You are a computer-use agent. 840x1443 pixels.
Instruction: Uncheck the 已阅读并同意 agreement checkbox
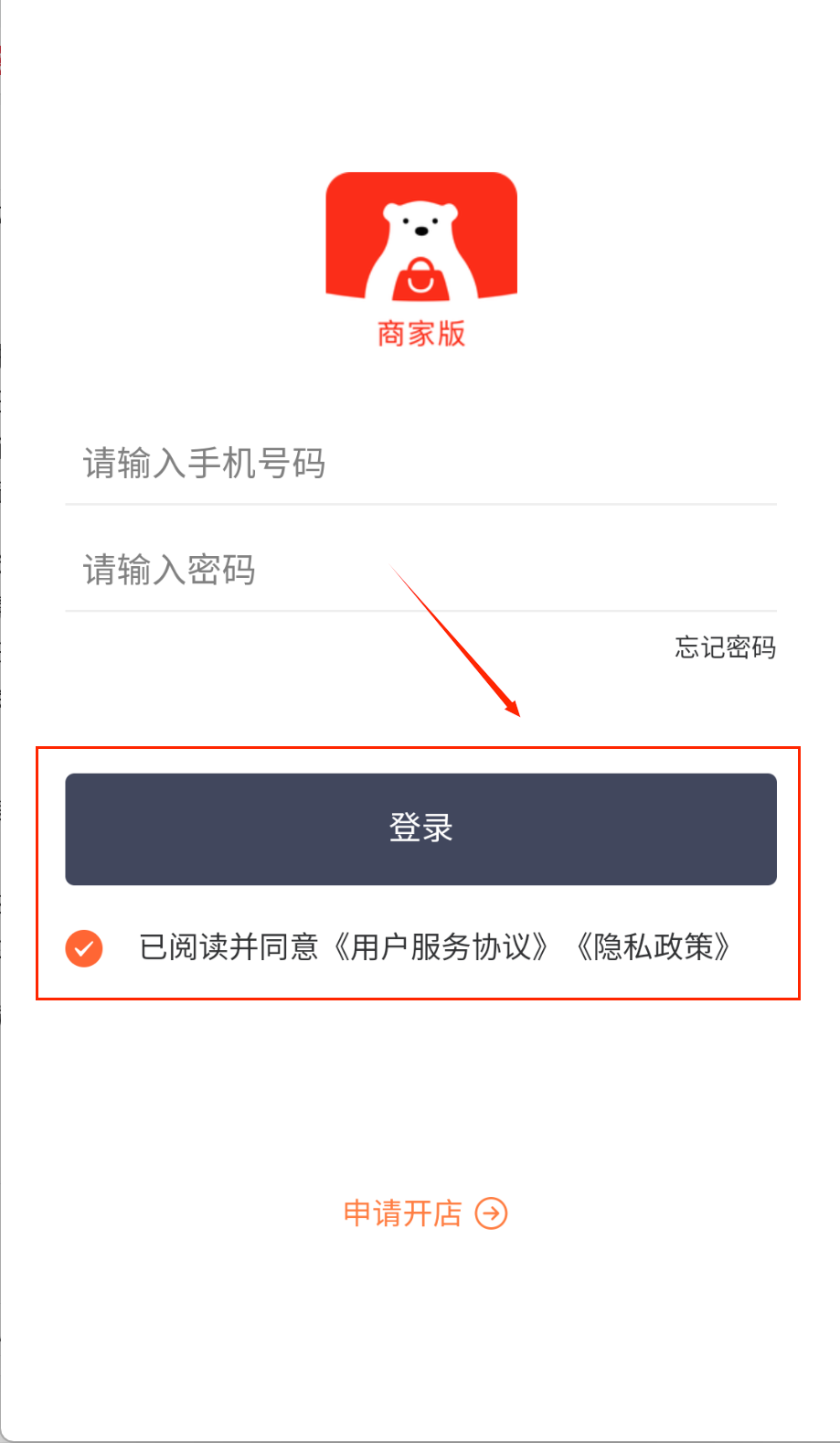(x=84, y=948)
